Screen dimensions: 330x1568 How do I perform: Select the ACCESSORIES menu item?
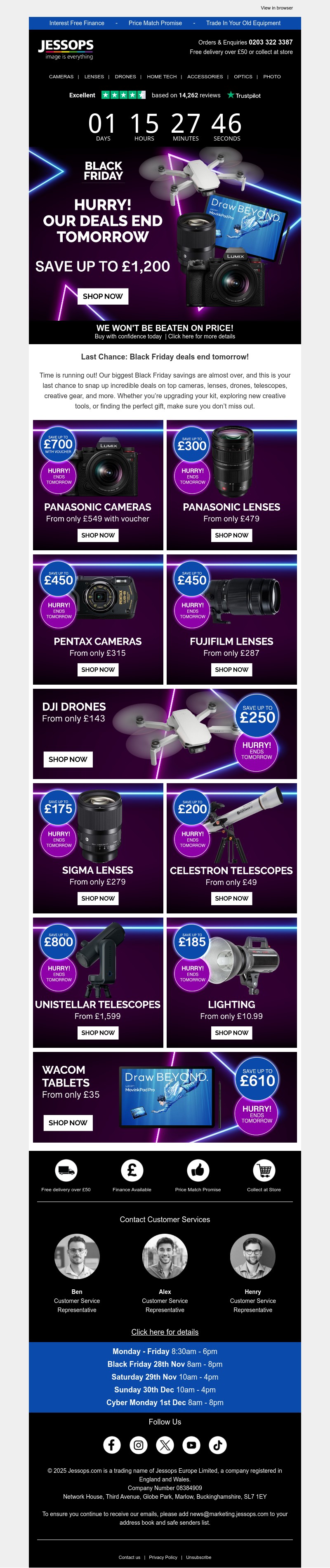[x=205, y=77]
